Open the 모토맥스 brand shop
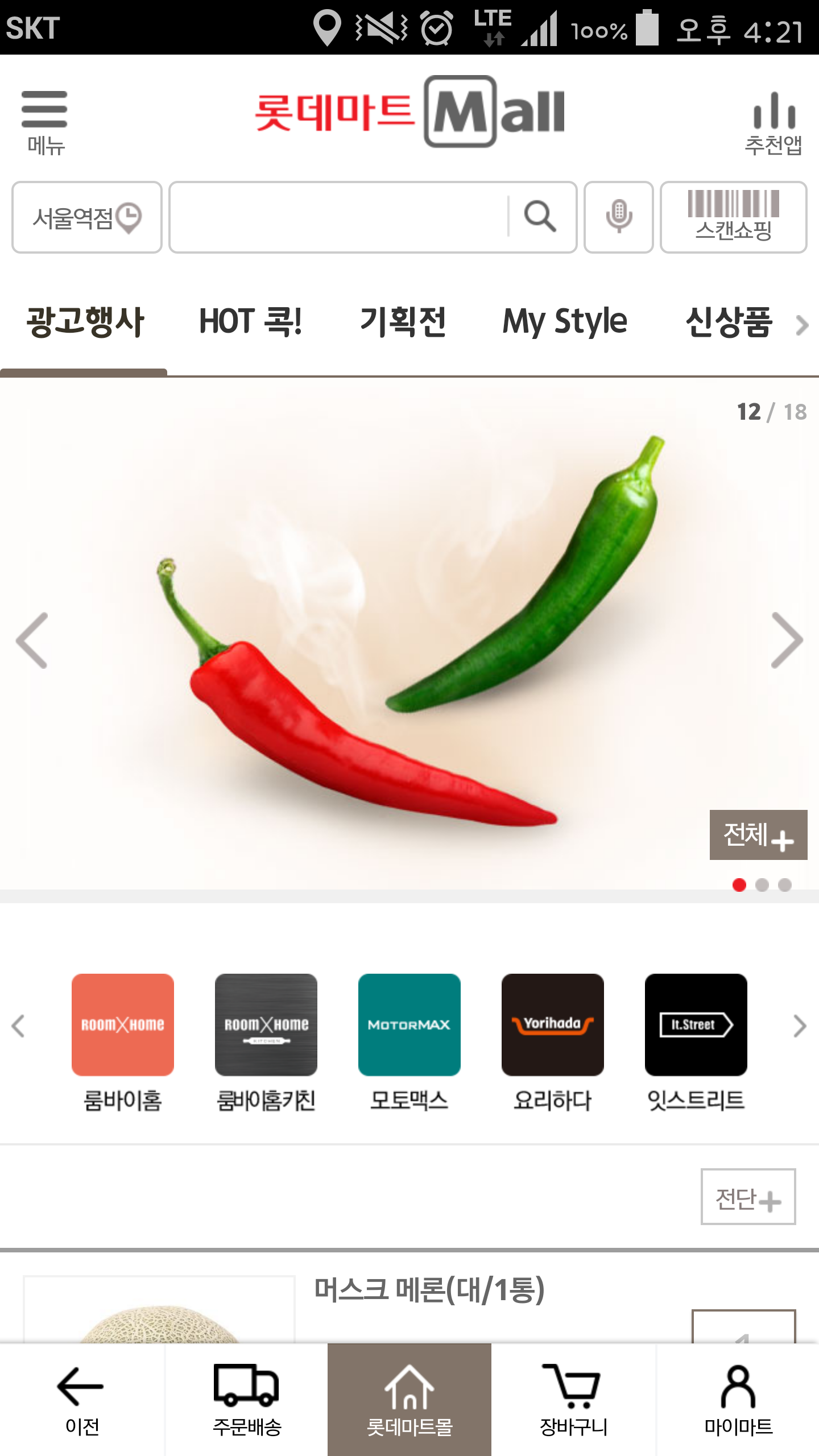 409,1042
